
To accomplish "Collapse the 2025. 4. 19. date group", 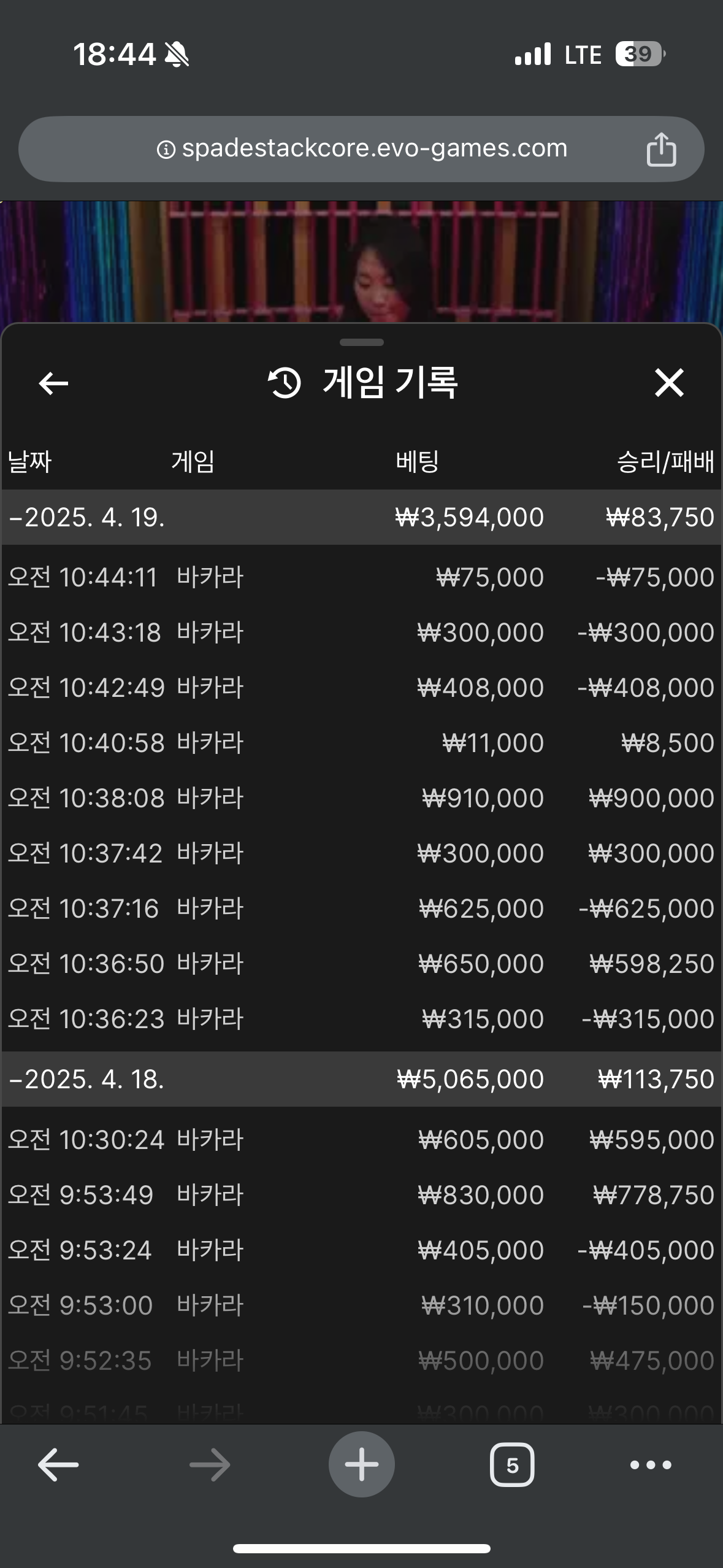I will click(361, 517).
